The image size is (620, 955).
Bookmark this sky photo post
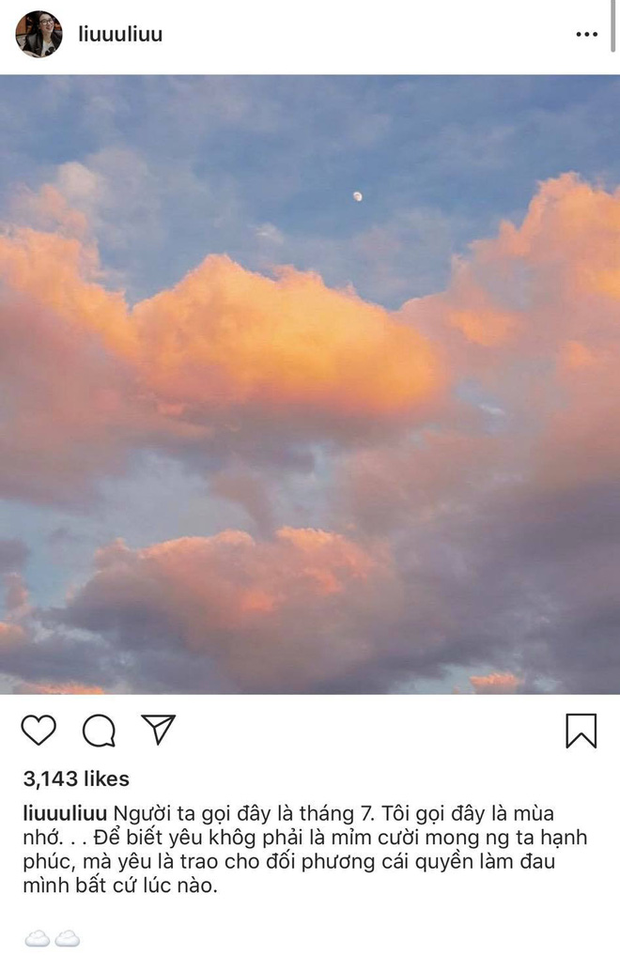click(x=581, y=731)
